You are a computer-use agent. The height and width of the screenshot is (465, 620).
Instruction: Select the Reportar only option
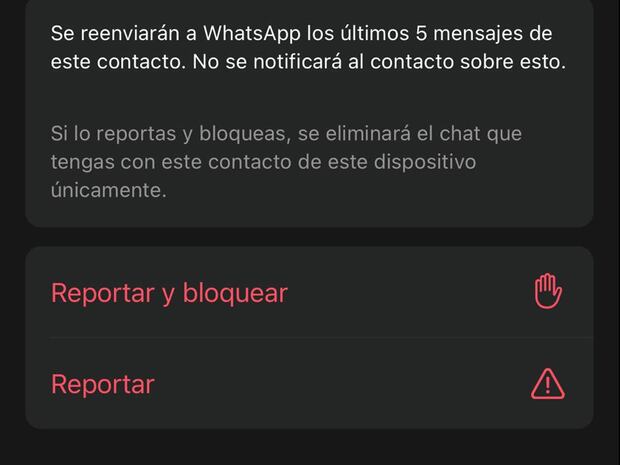click(103, 384)
